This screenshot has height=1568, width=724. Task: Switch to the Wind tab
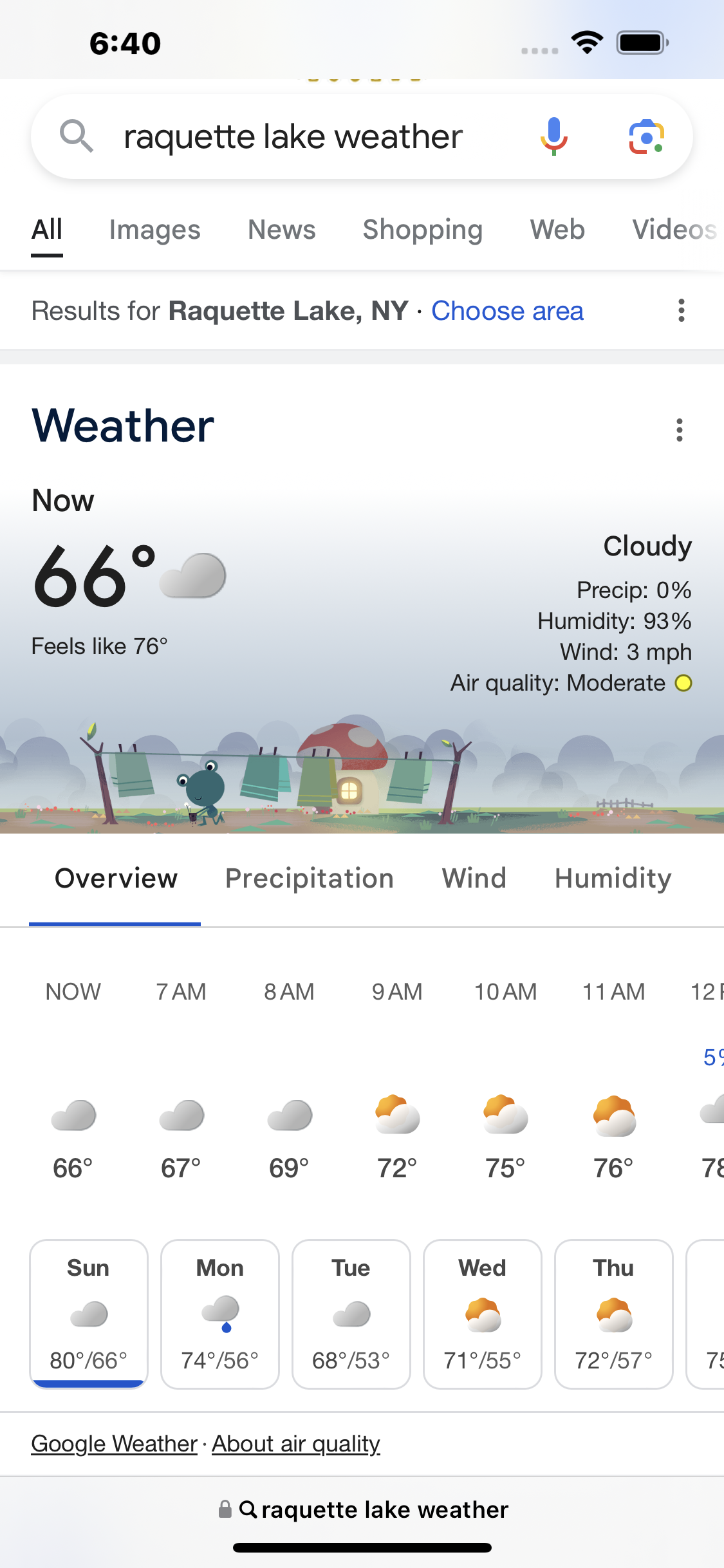pos(474,879)
